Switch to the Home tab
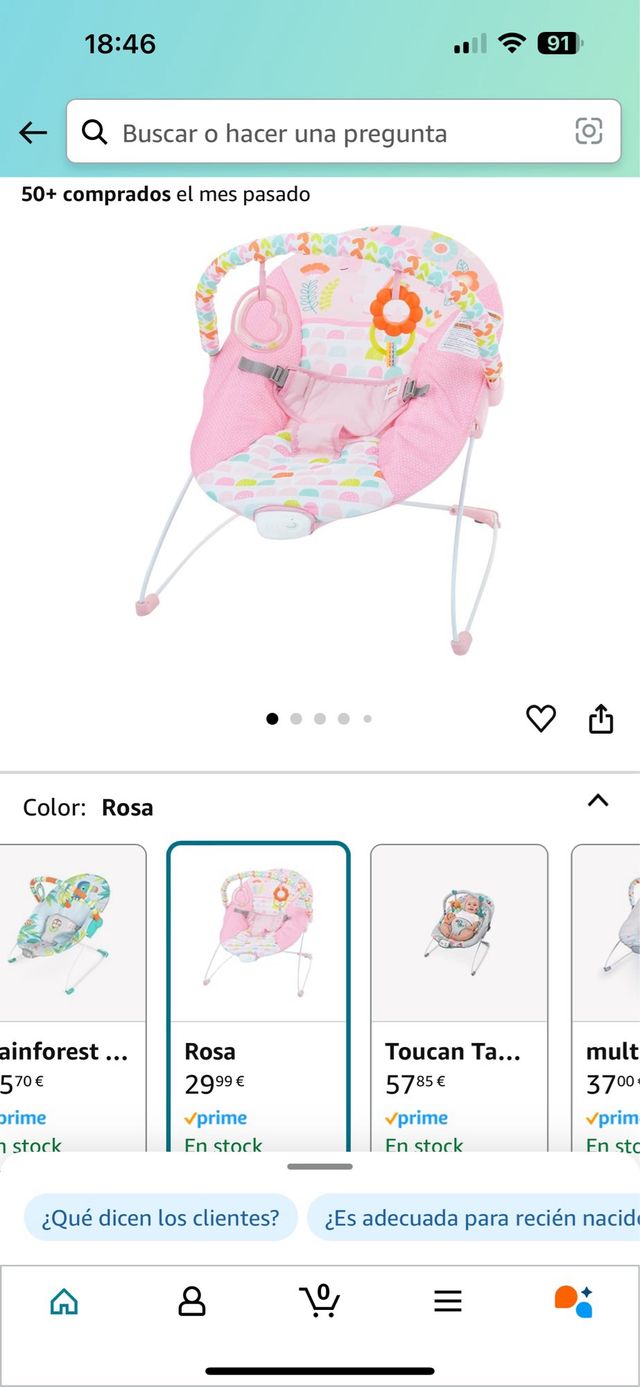Image resolution: width=640 pixels, height=1387 pixels. click(64, 1301)
